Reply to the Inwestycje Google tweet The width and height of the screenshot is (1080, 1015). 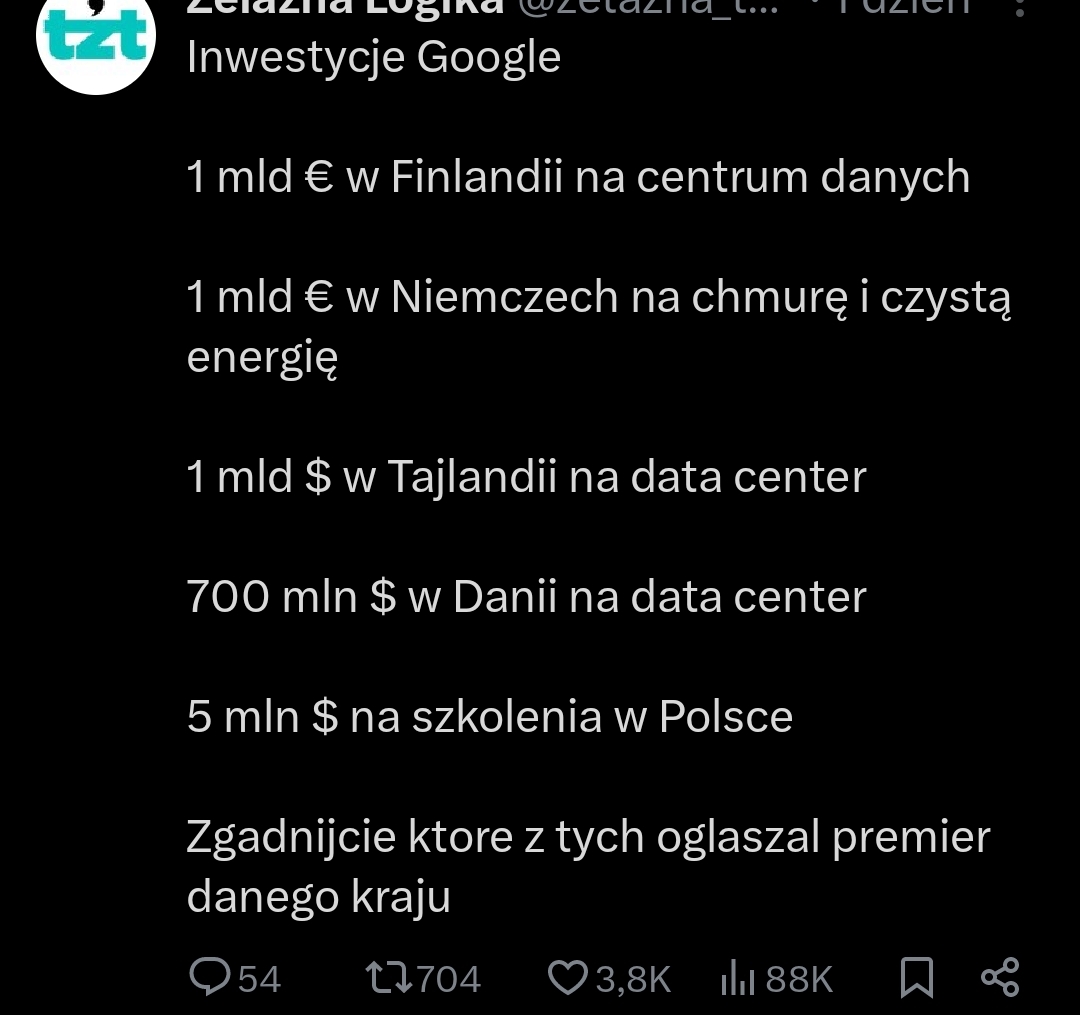coord(210,977)
